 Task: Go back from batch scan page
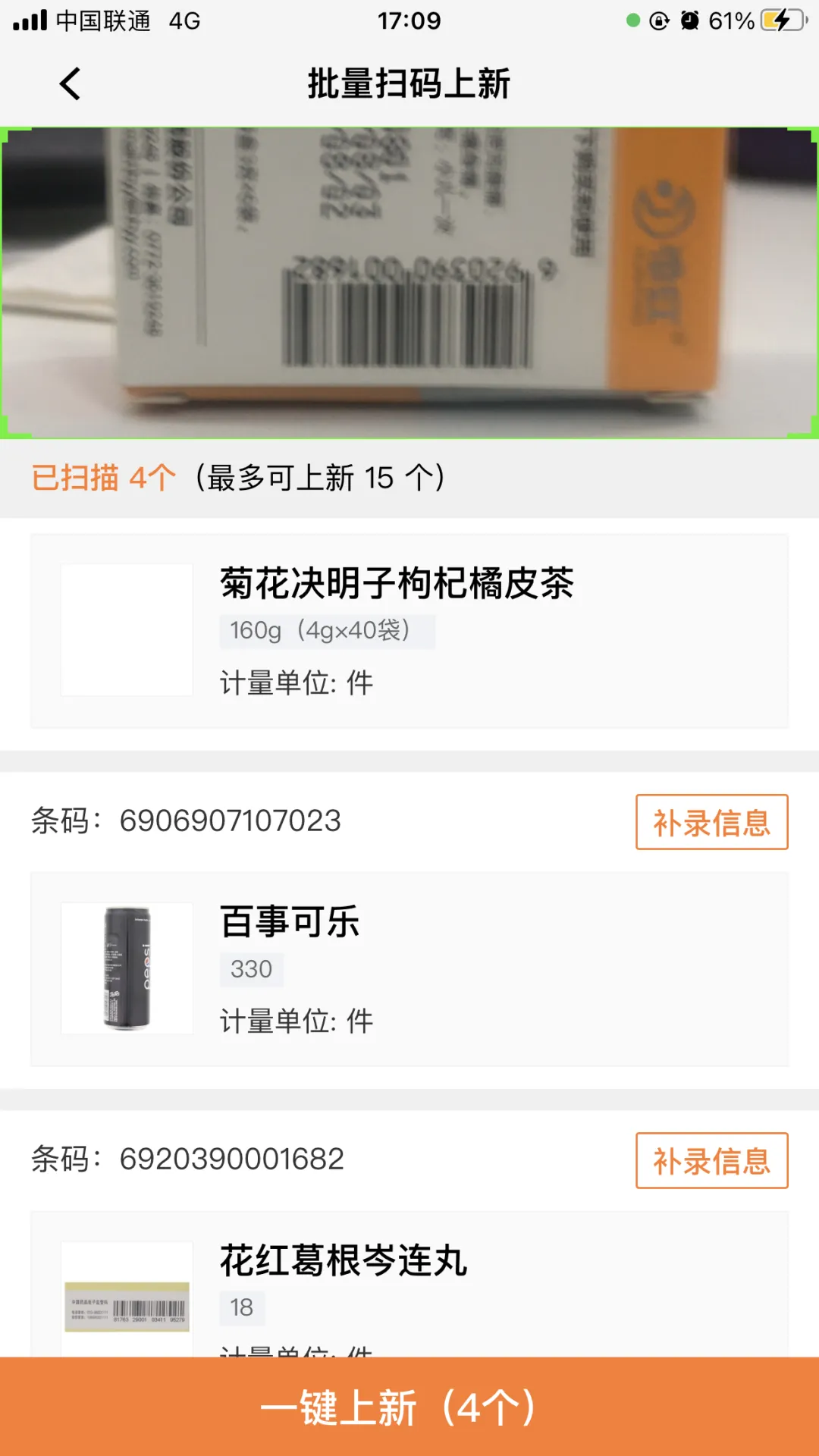(70, 83)
